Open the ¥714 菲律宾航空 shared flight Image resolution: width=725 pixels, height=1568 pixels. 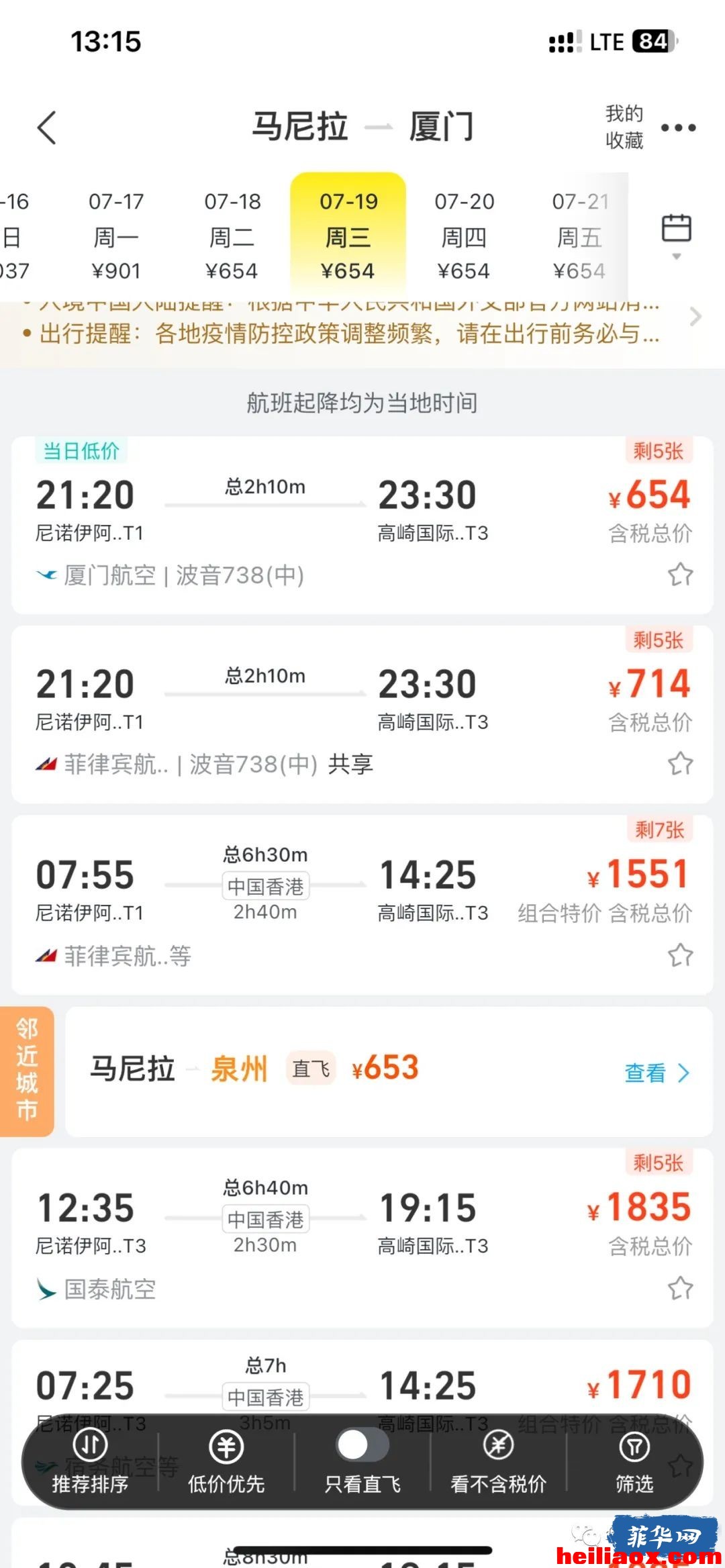coord(362,714)
